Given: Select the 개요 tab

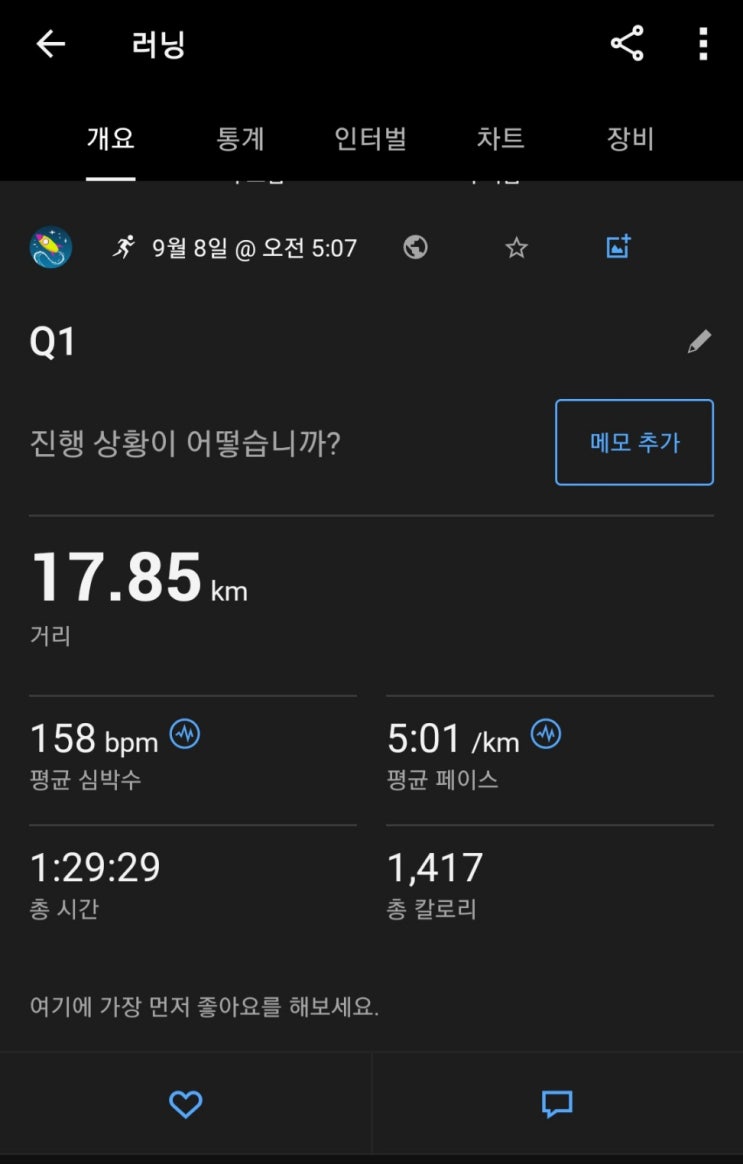Looking at the screenshot, I should point(110,138).
